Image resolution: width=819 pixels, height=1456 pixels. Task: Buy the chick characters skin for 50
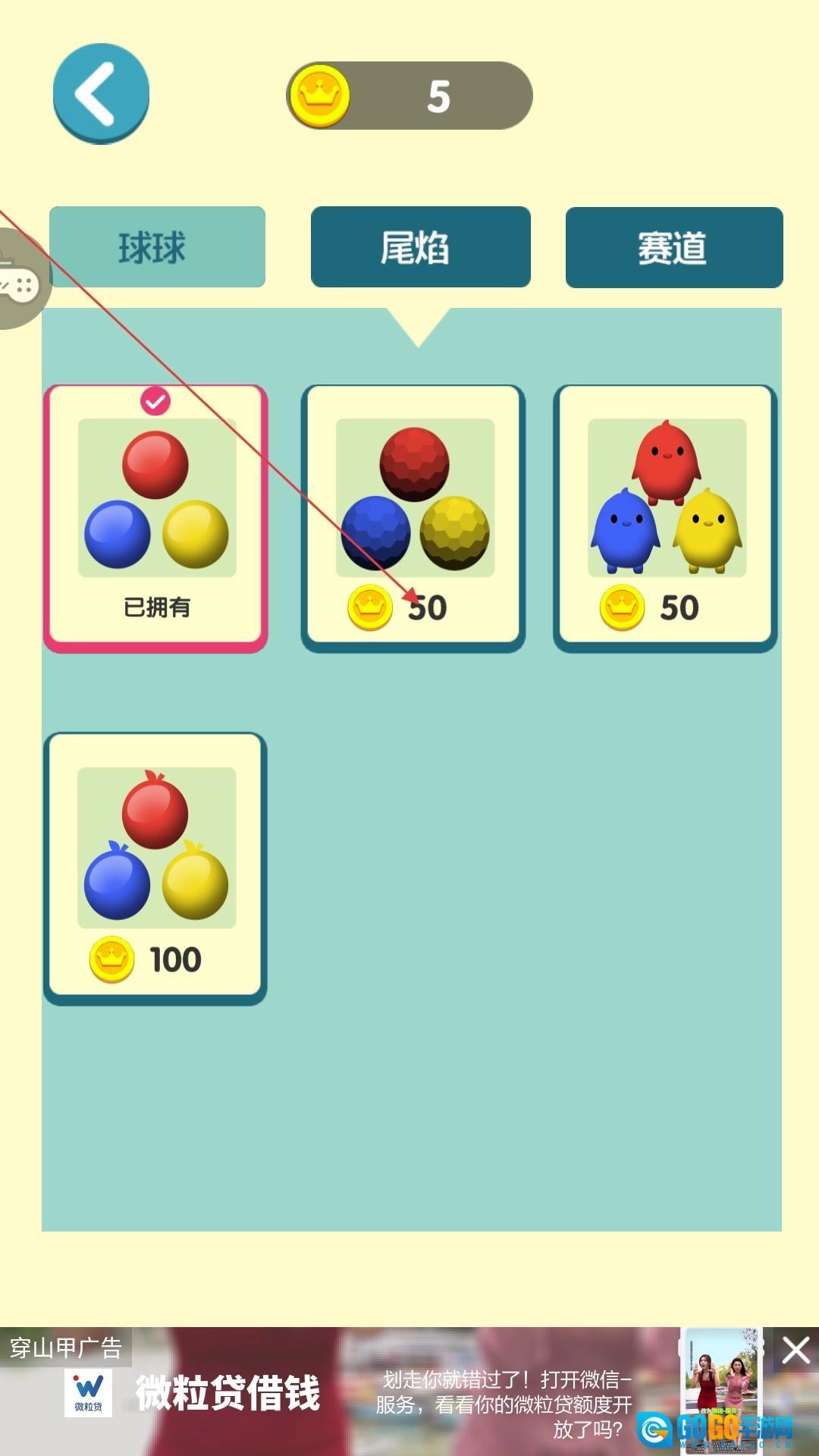pos(665,518)
